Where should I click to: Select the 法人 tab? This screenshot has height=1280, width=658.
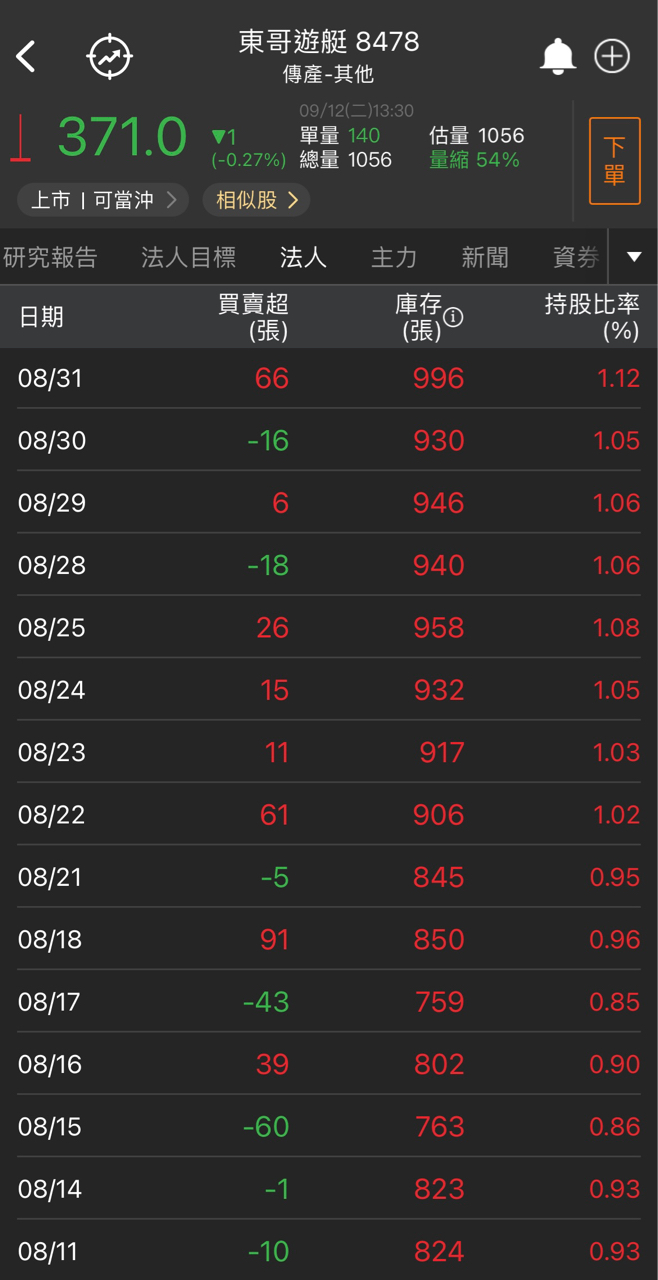pyautogui.click(x=303, y=258)
